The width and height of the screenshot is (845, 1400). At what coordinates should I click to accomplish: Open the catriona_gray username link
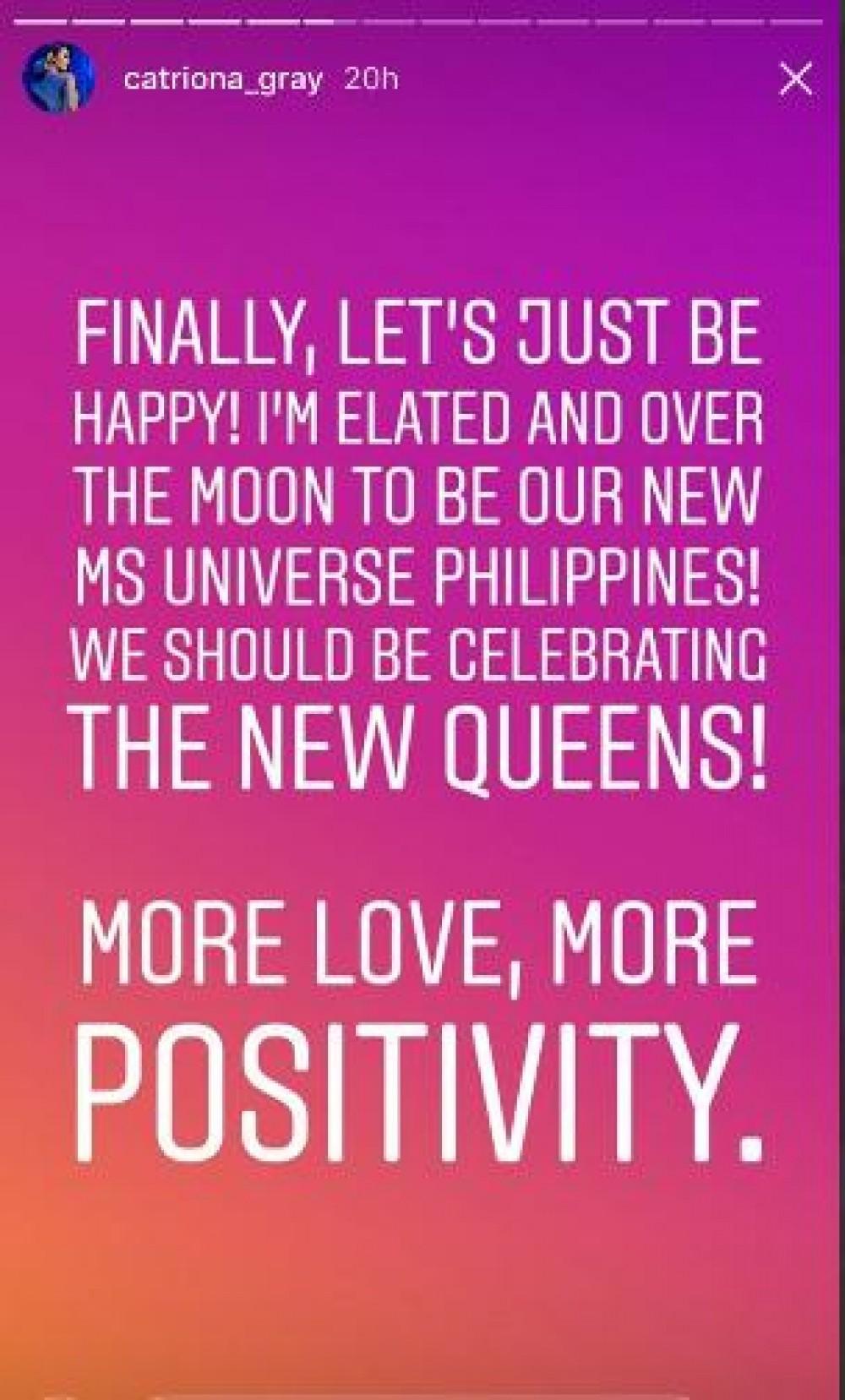coord(223,80)
